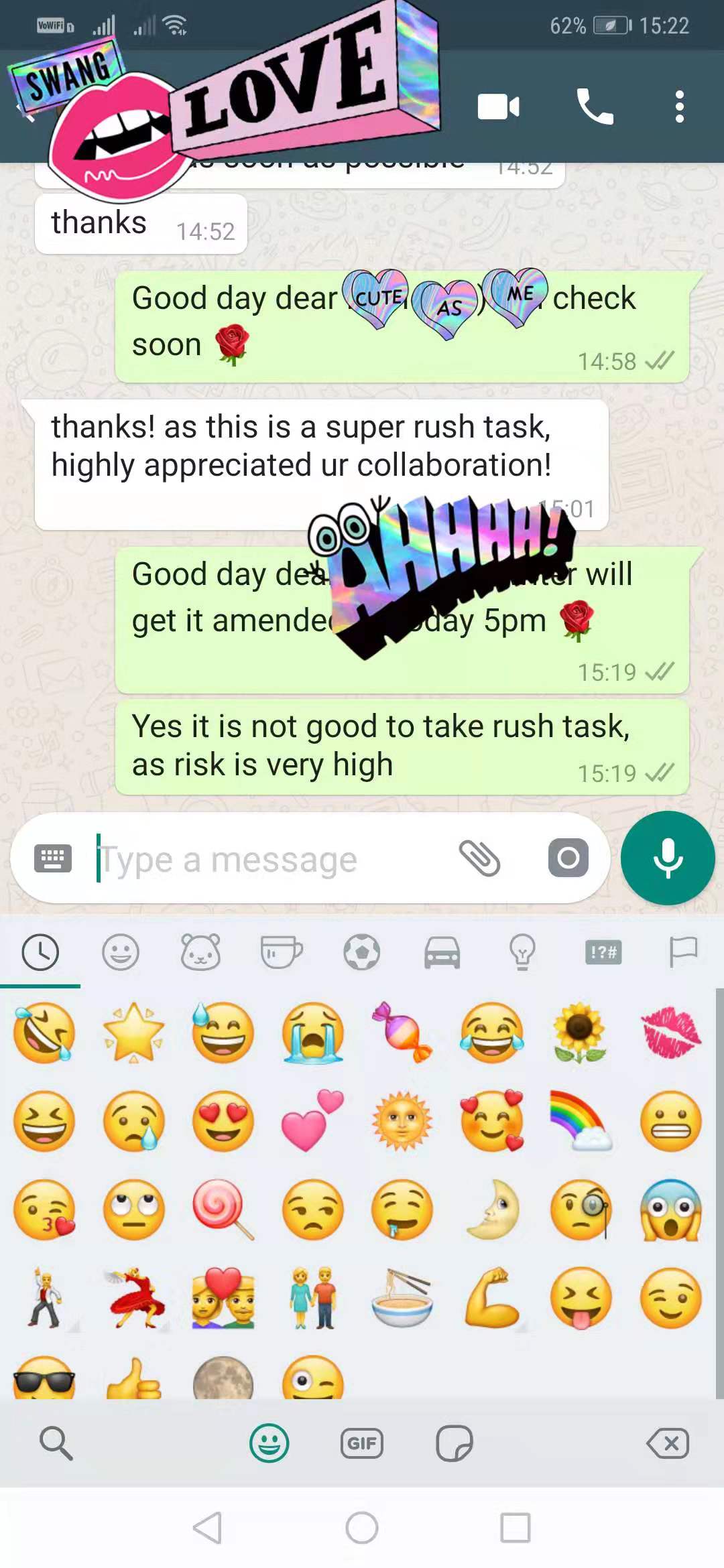Insert the flexed biceps emoji
Screen dimensions: 724x1568
[491, 1298]
